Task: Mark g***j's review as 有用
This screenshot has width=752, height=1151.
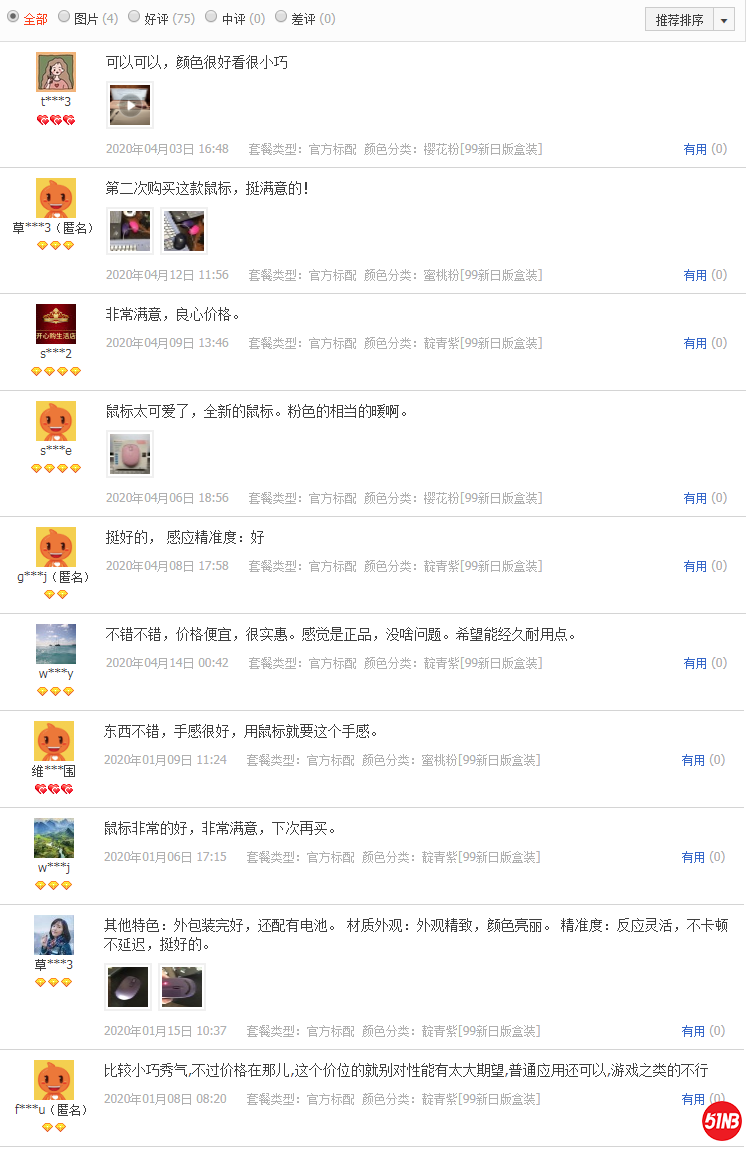Action: (694, 566)
